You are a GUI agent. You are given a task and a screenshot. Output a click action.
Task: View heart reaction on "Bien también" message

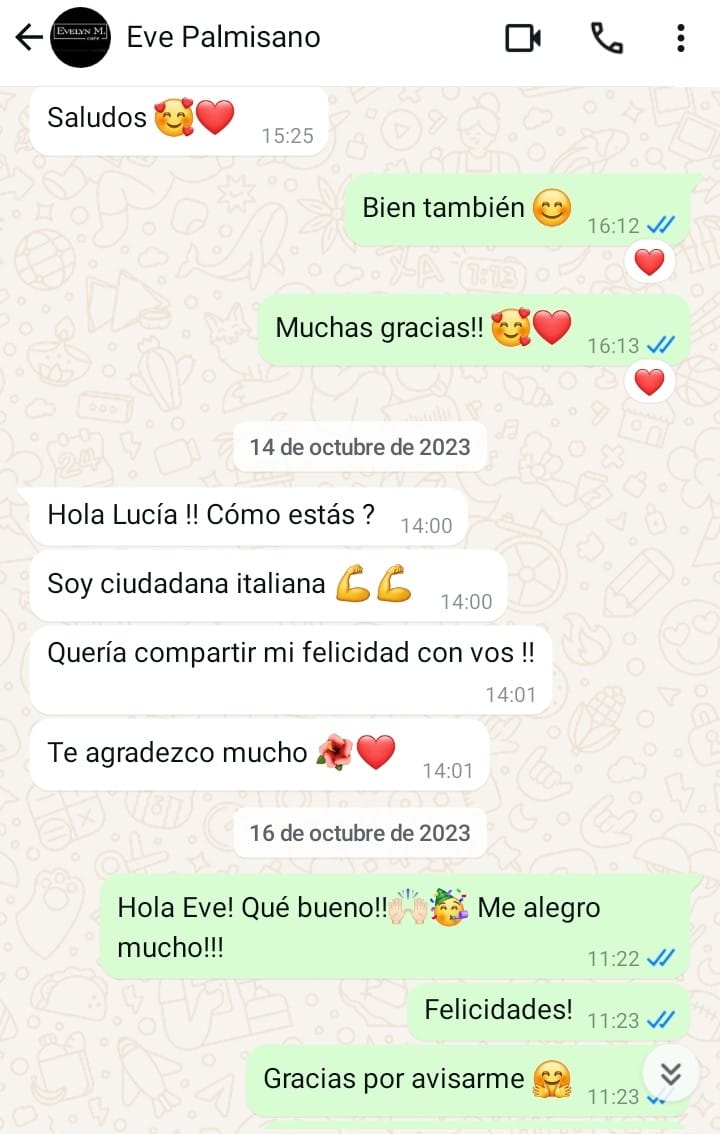pos(649,263)
